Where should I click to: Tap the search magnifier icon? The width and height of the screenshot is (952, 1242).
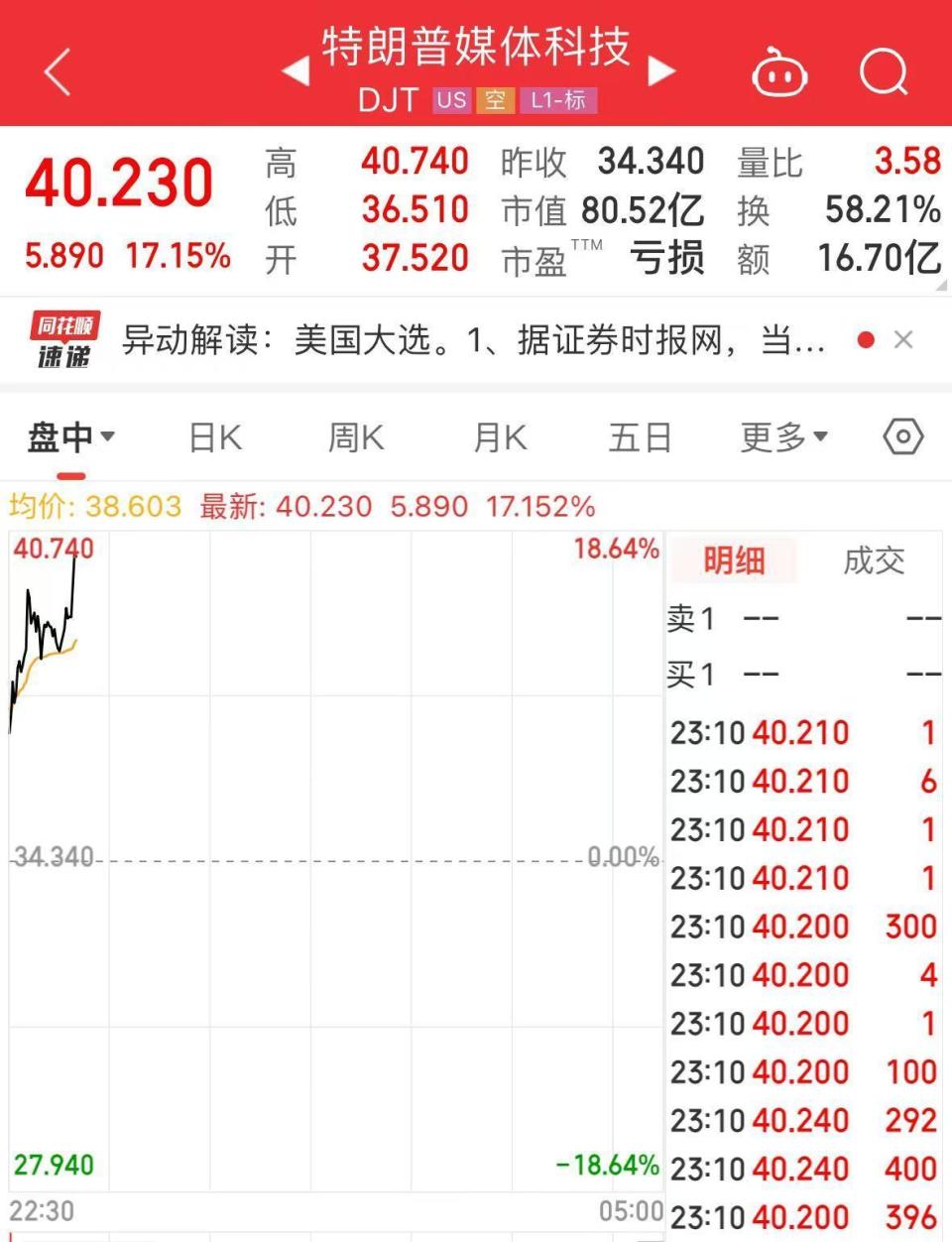click(884, 71)
